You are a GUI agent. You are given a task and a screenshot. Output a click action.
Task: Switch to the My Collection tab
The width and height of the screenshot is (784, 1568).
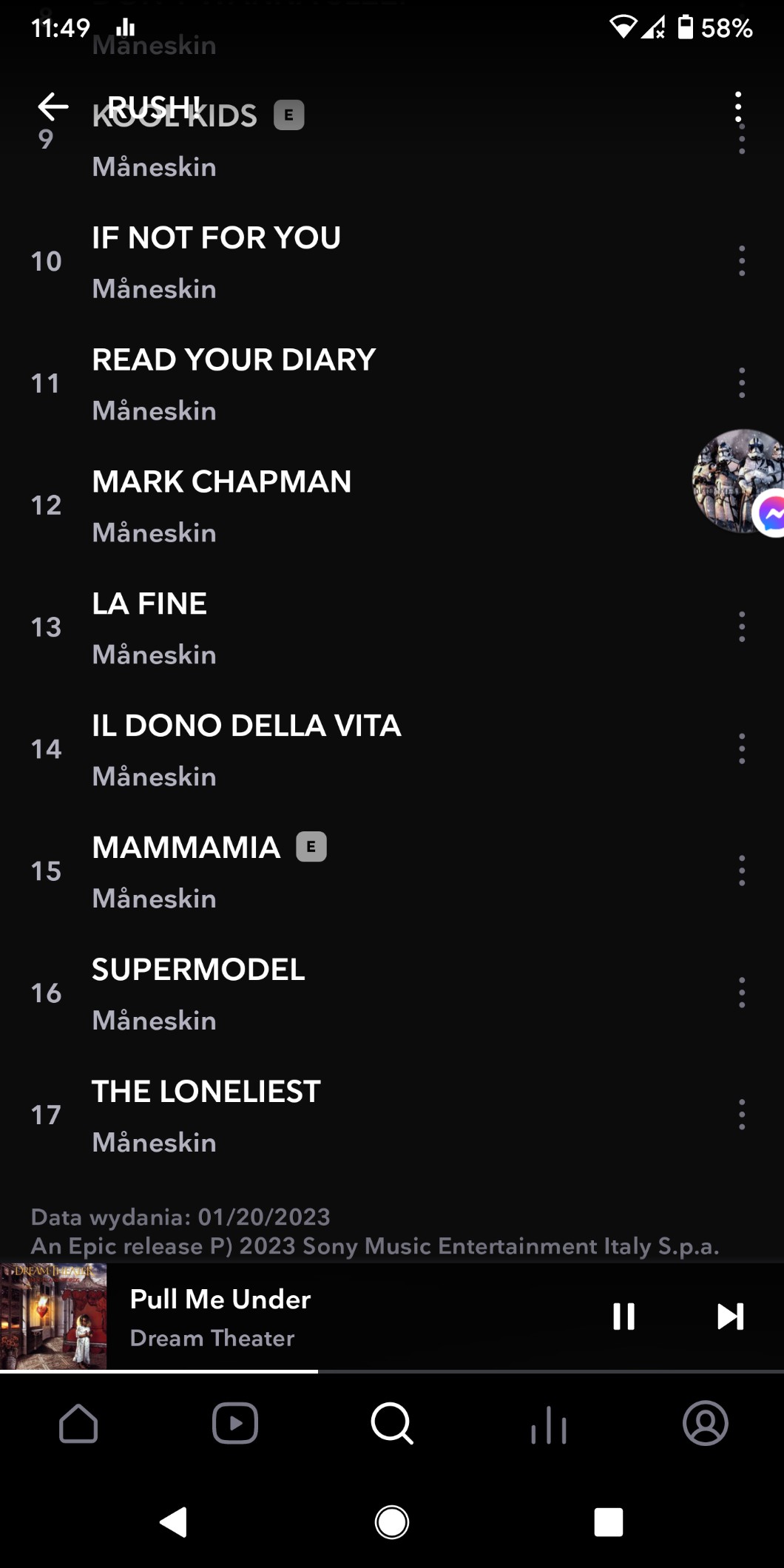[x=549, y=1425]
